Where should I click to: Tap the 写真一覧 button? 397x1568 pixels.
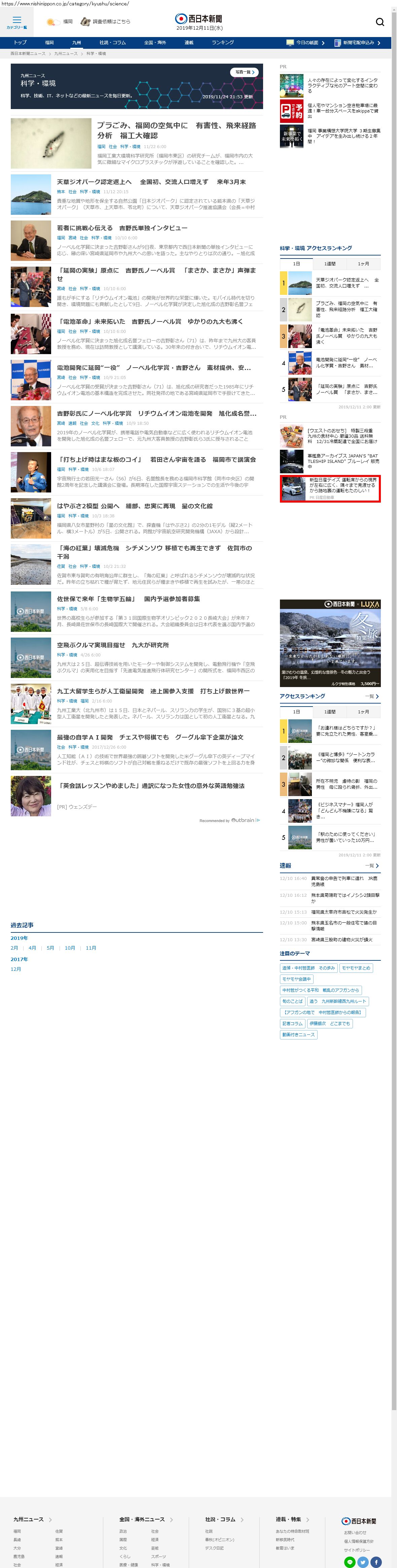tap(245, 72)
